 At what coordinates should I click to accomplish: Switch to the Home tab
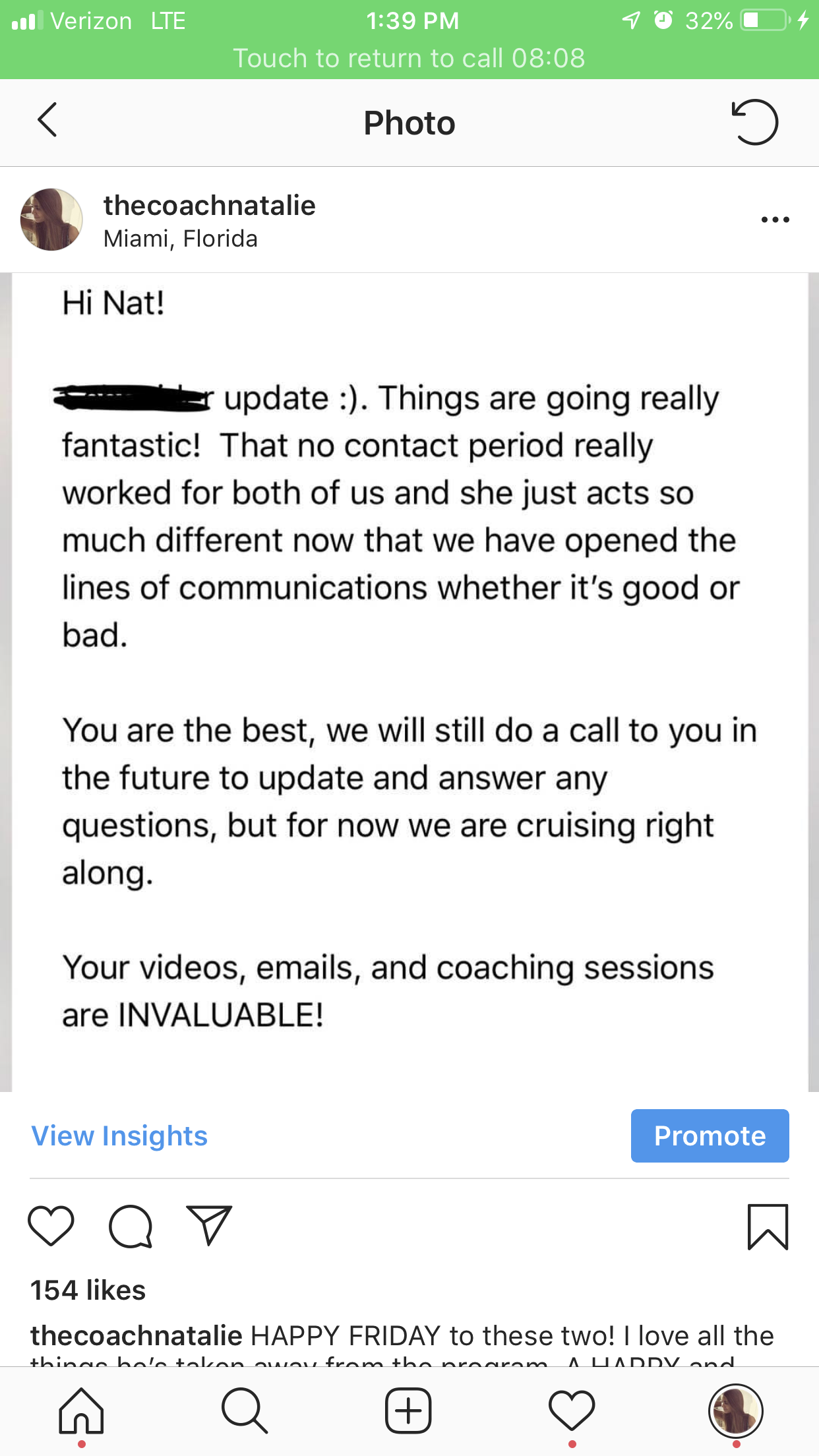pyautogui.click(x=81, y=1411)
